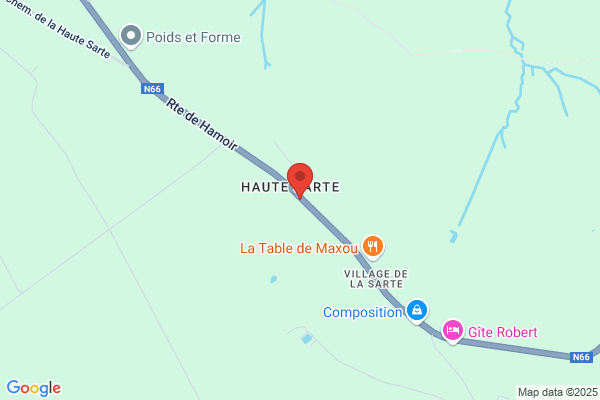Viewport: 600px width, 400px height.
Task: Tap the red location pin at Haute Sarte
Action: click(x=300, y=181)
